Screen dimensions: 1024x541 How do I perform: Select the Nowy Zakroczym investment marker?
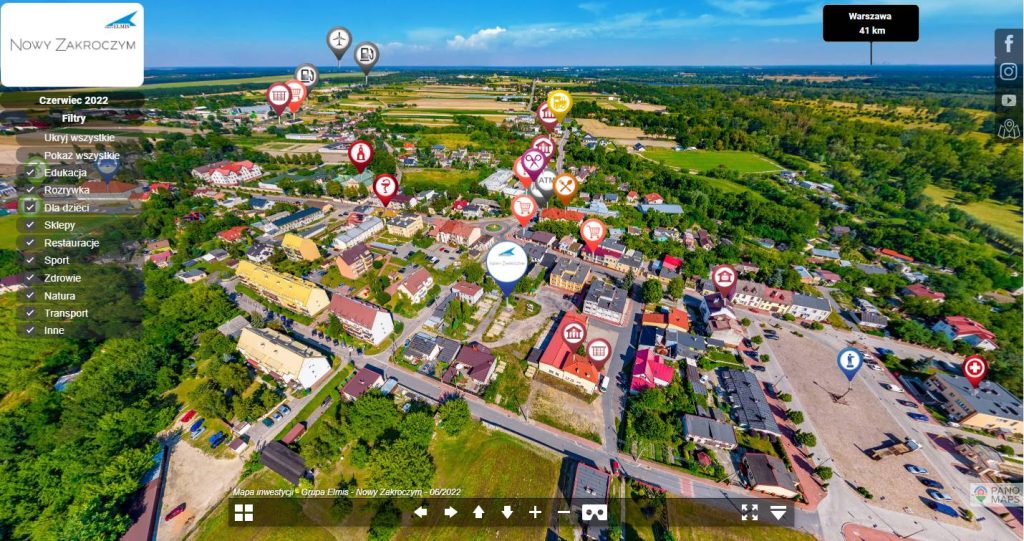click(x=506, y=265)
